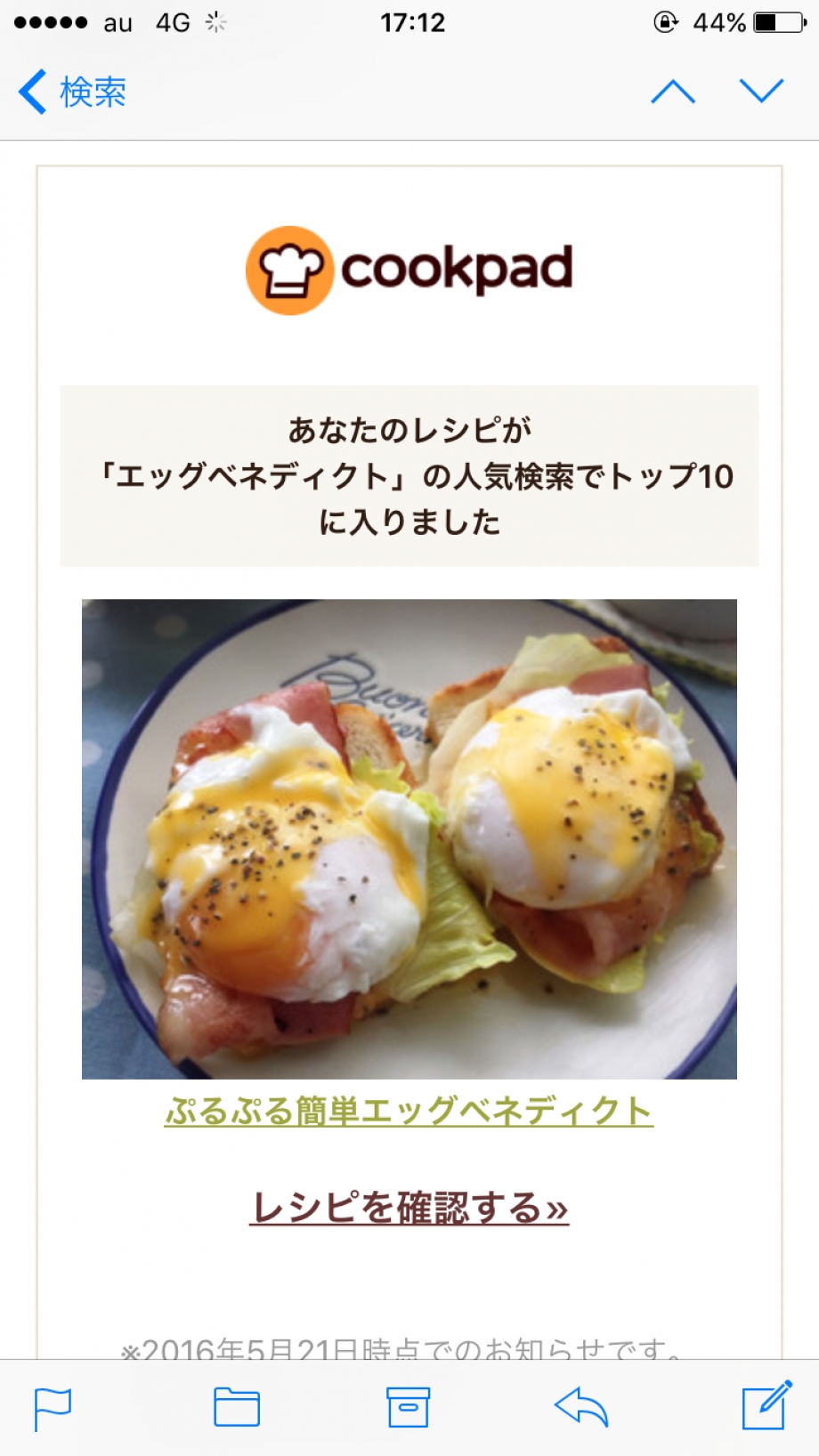The height and width of the screenshot is (1456, 819).
Task: Flag this email
Action: click(x=53, y=1408)
